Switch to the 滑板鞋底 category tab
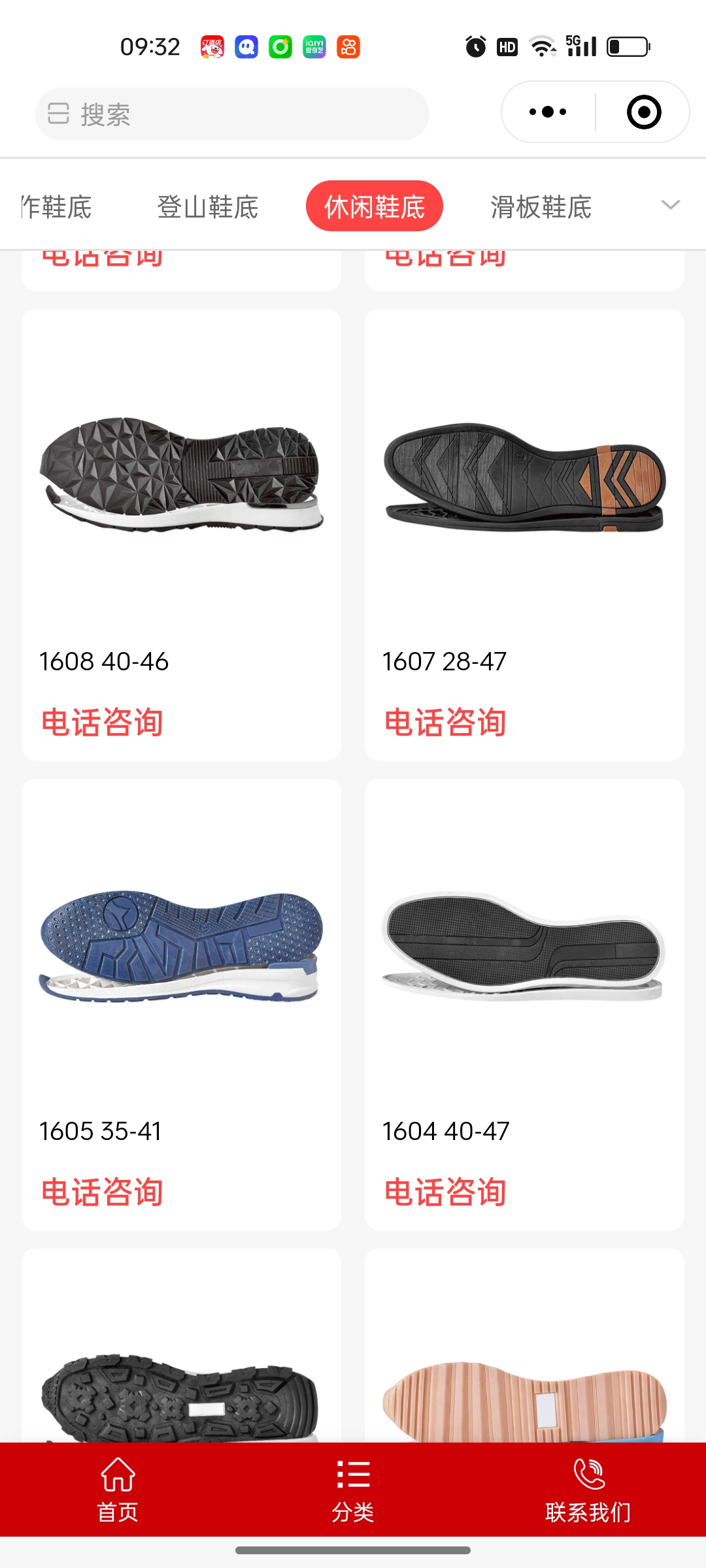The height and width of the screenshot is (1568, 706). pos(541,207)
